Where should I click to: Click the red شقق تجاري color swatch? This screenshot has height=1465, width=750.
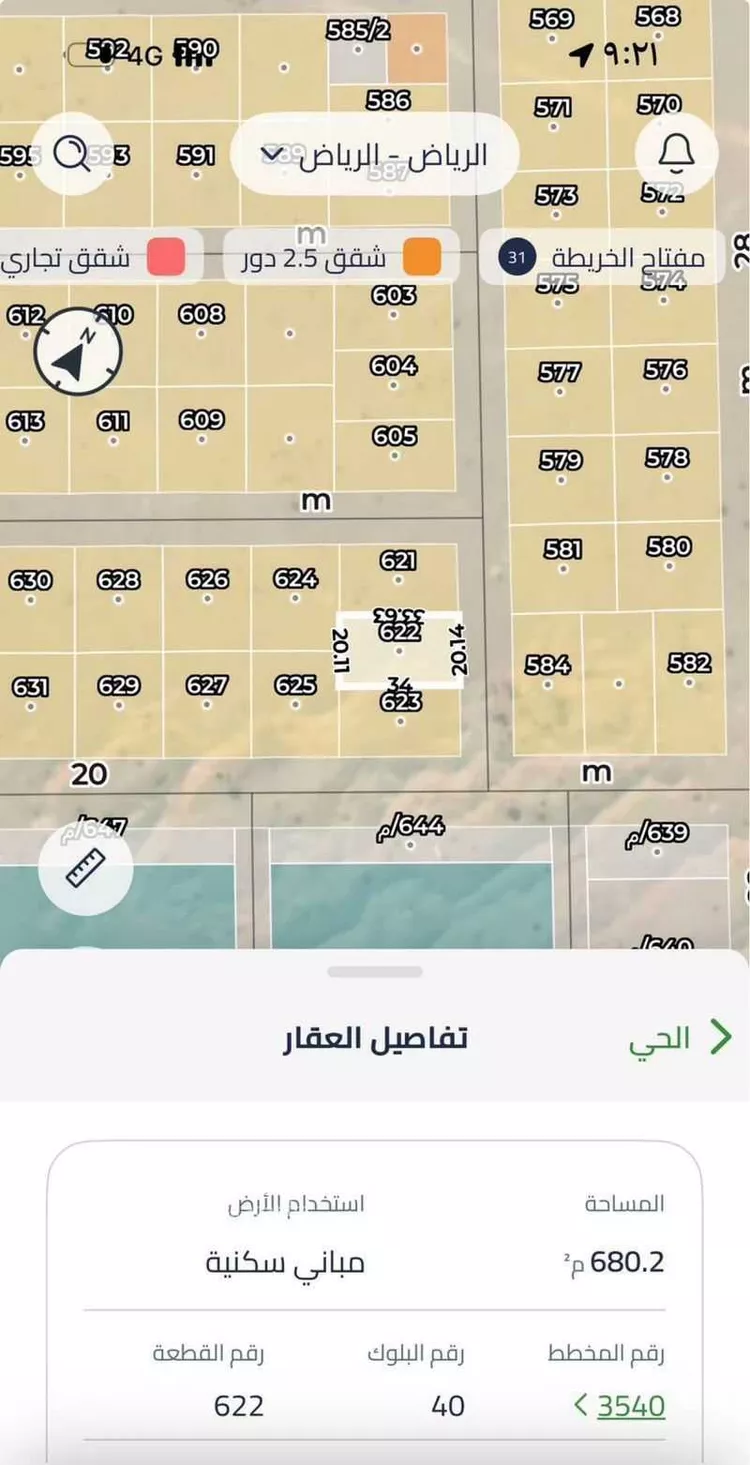(164, 257)
